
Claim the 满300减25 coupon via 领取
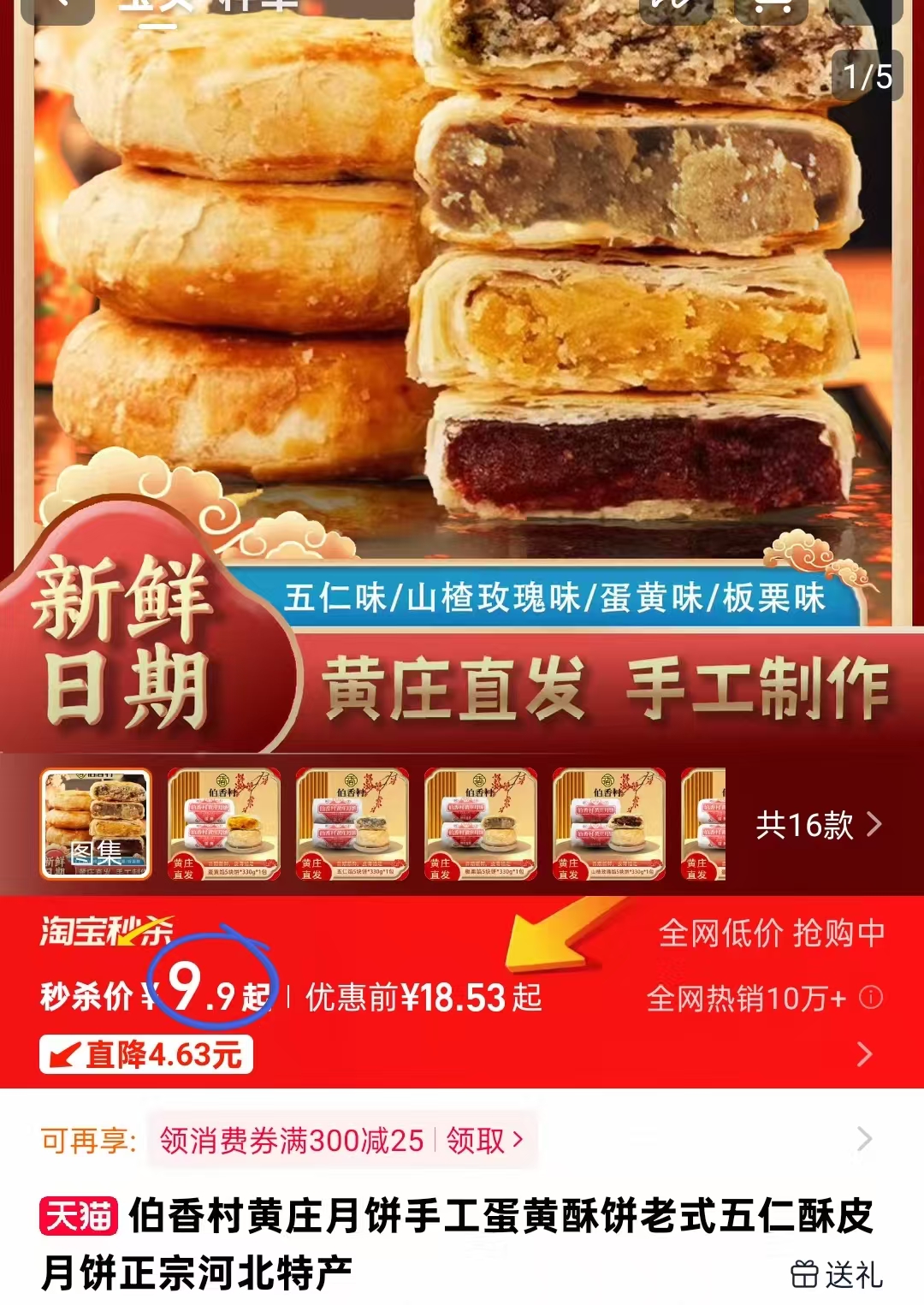pos(483,1140)
